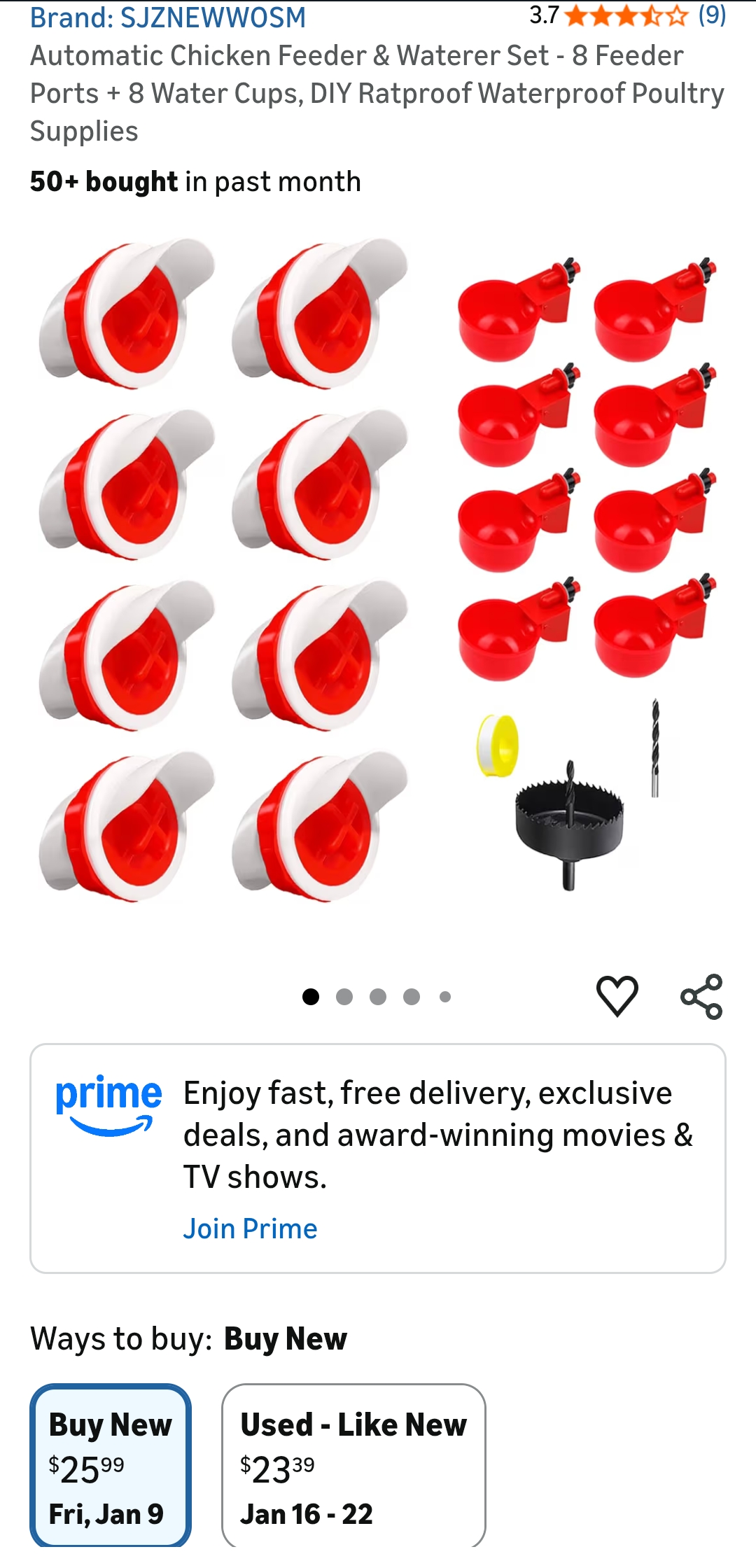Jump to second image via carousel dot
This screenshot has width=756, height=1568.
[344, 997]
